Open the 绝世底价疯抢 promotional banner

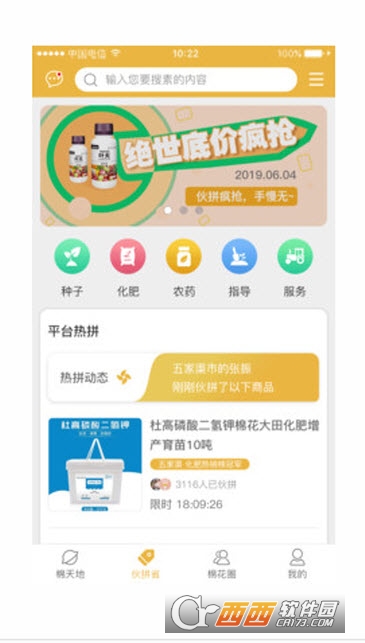[183, 166]
